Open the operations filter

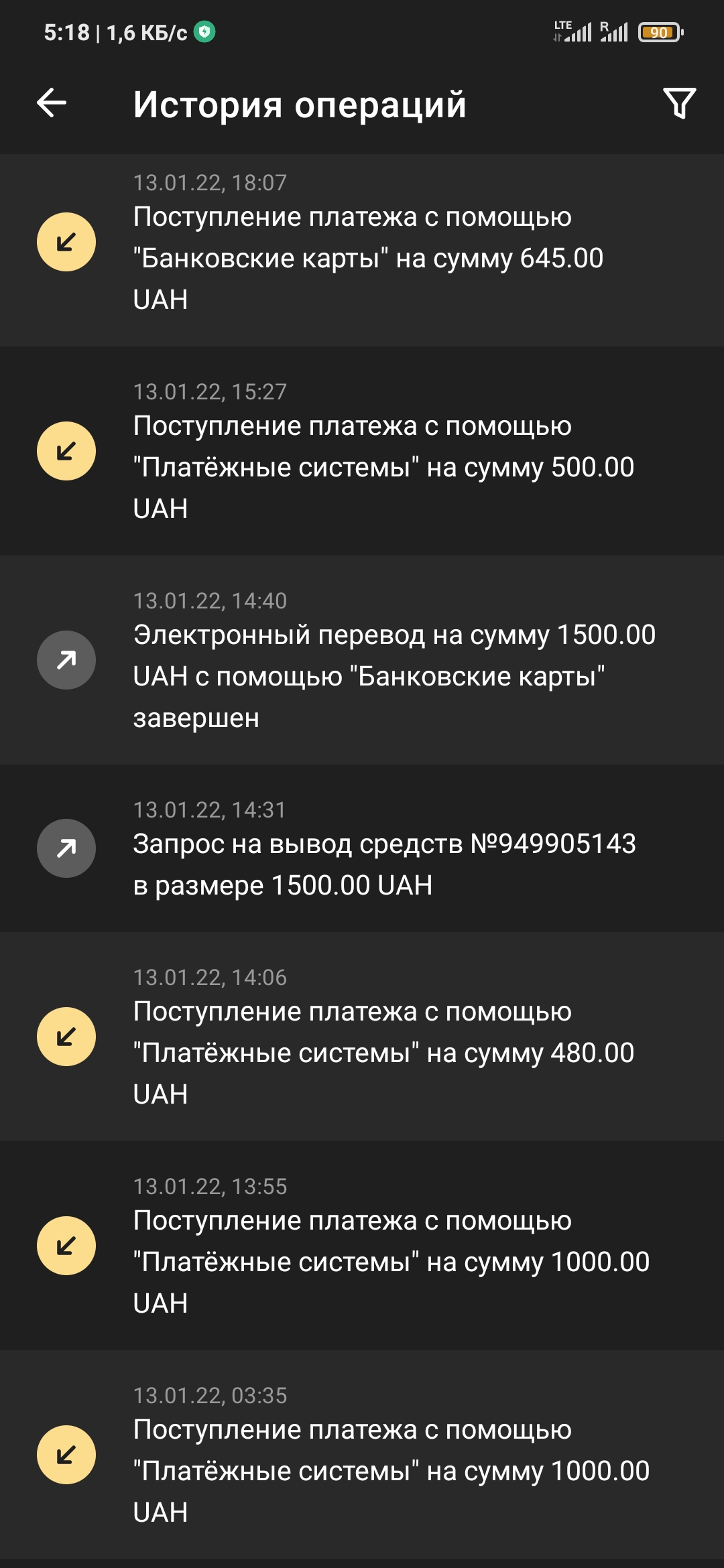tap(679, 103)
